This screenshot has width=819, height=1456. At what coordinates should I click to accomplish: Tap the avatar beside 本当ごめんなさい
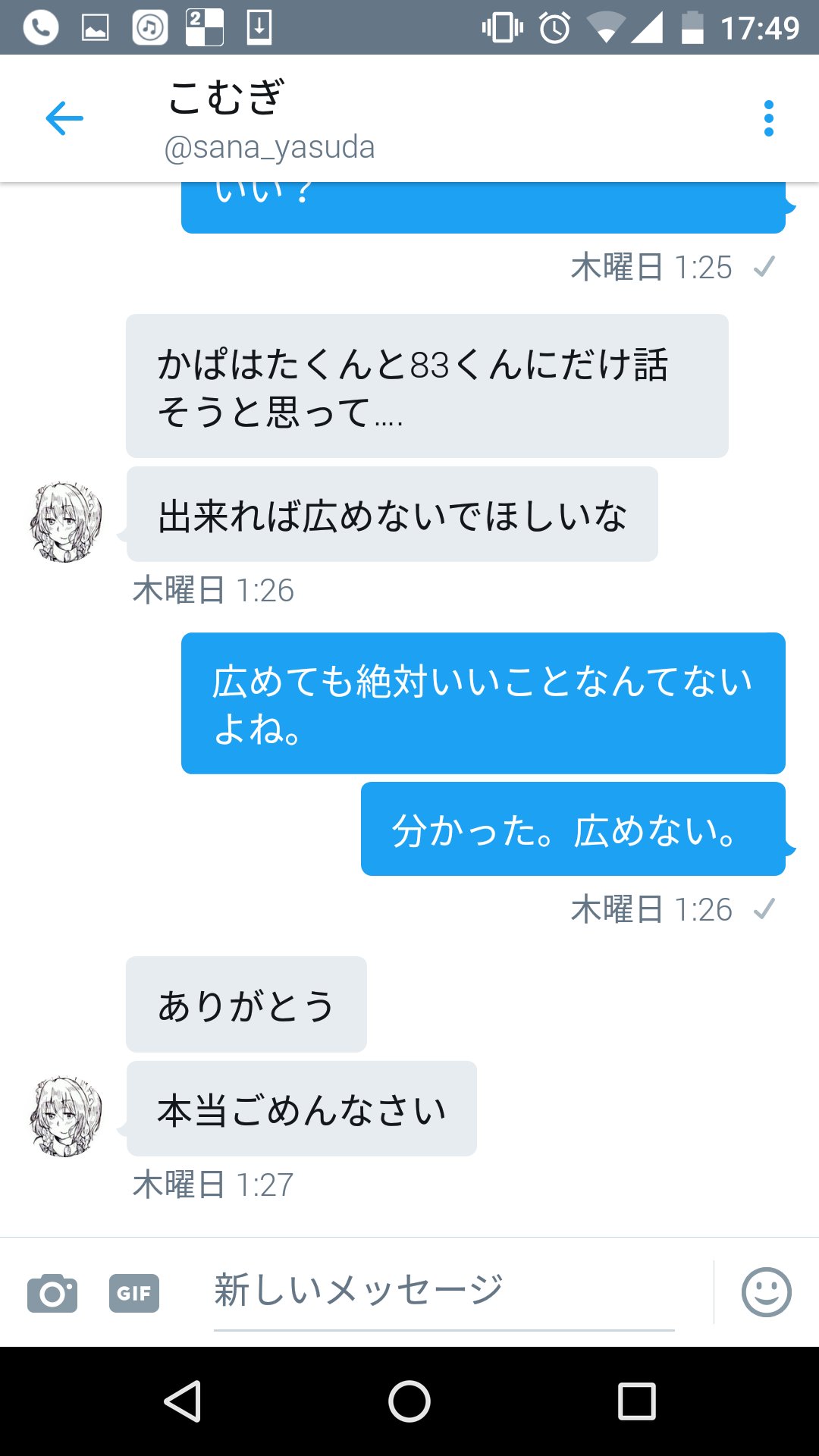(66, 1116)
